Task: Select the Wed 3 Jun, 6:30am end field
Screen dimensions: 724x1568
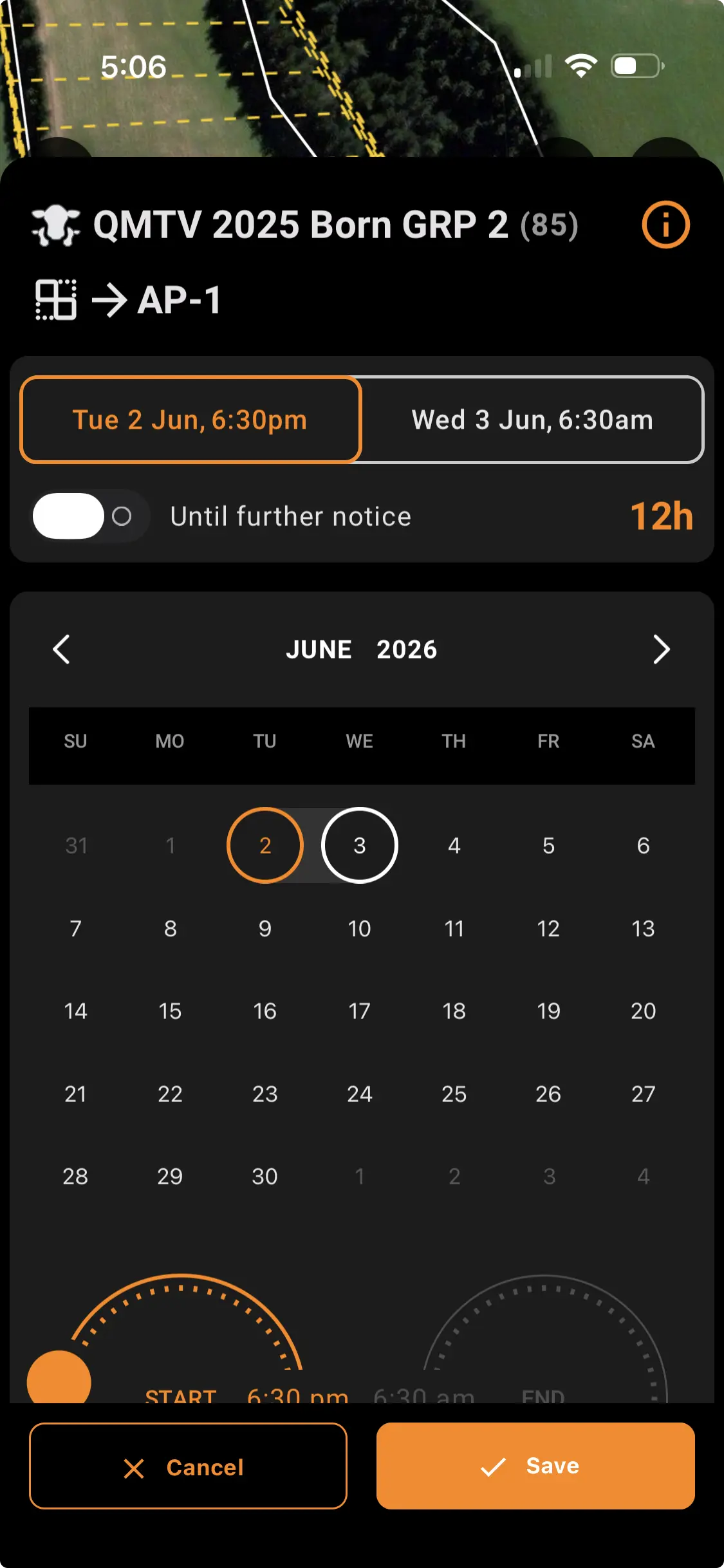Action: (x=532, y=420)
